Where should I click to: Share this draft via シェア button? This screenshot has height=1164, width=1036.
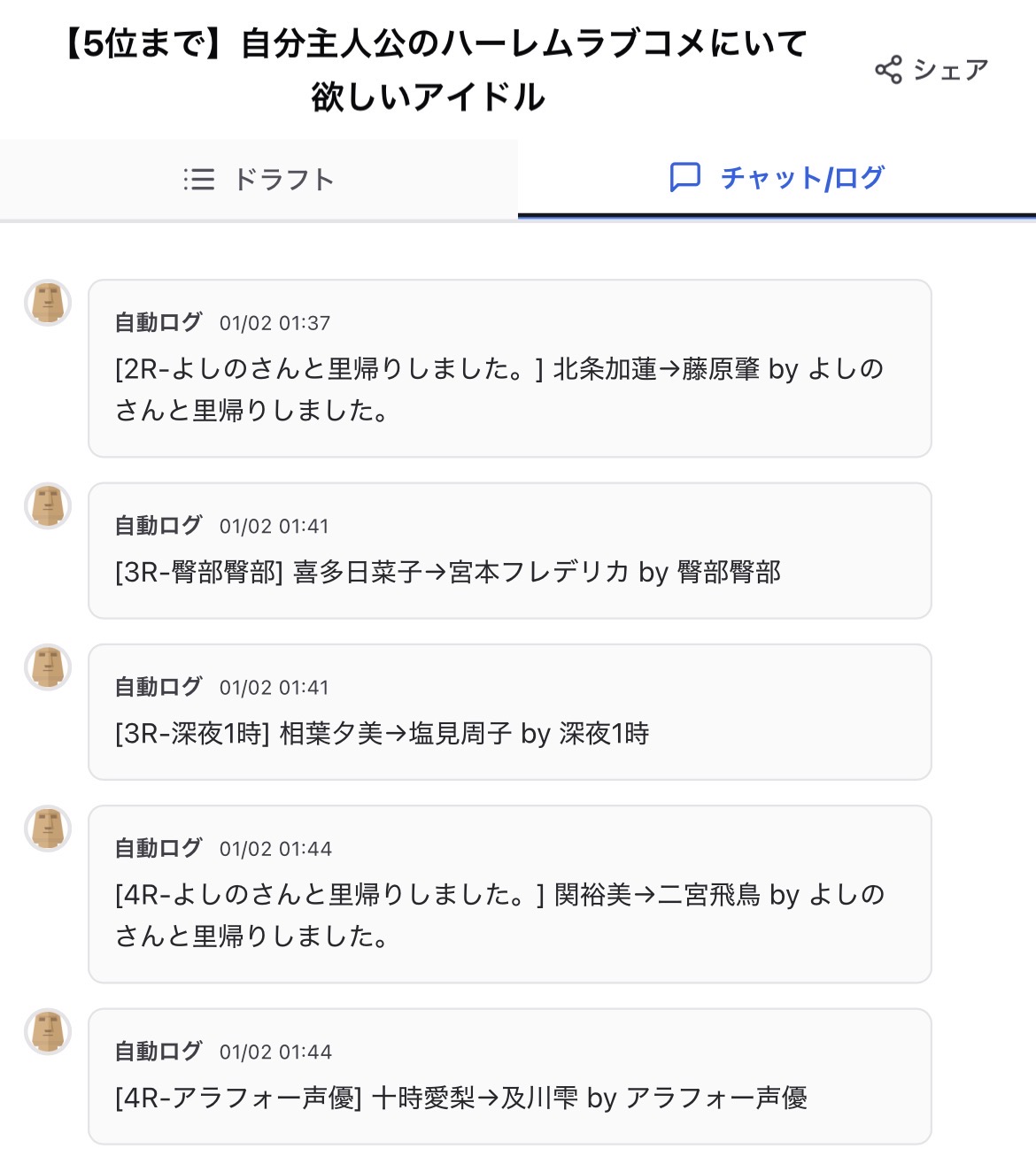[932, 70]
